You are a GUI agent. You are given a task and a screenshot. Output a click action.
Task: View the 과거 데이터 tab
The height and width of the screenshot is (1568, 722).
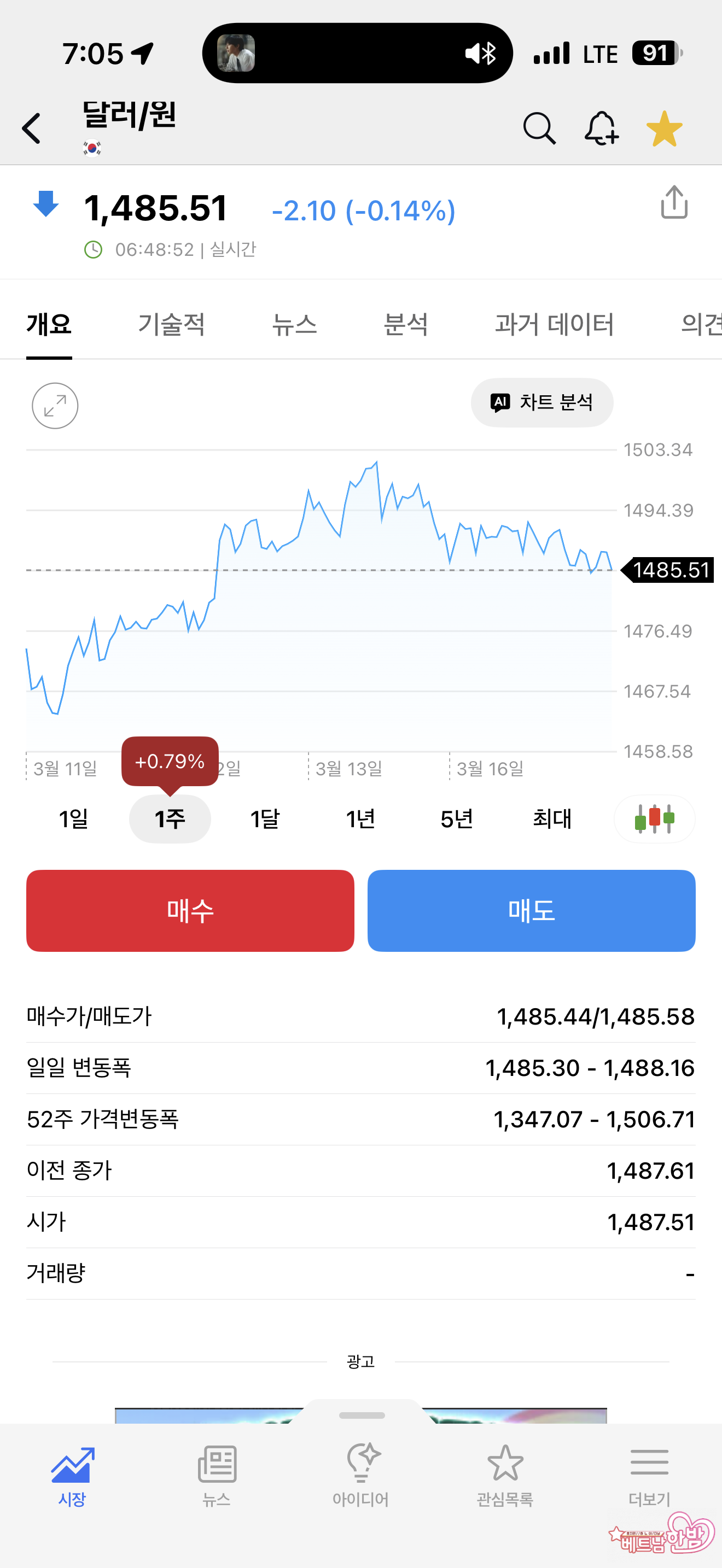pos(554,324)
